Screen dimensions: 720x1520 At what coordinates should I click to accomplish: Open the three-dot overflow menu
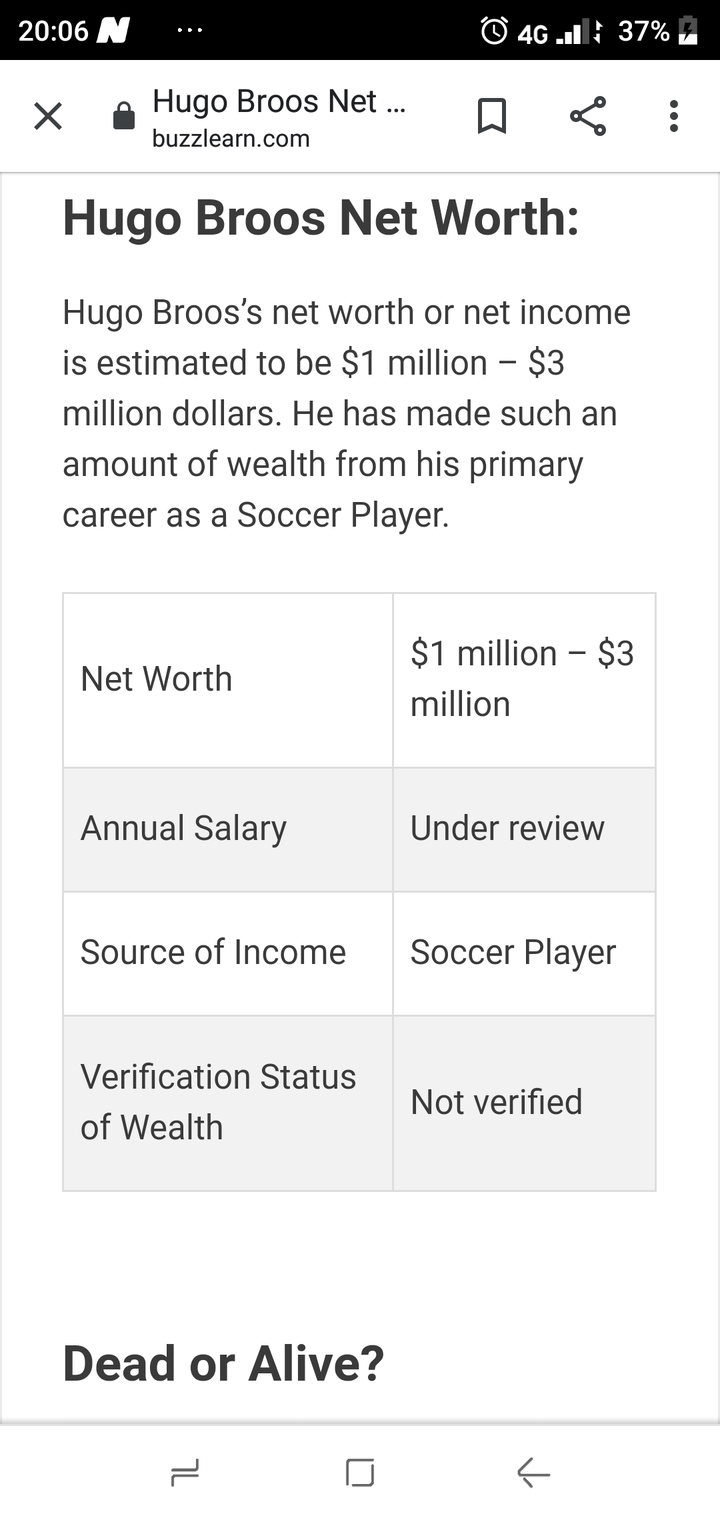coord(674,116)
